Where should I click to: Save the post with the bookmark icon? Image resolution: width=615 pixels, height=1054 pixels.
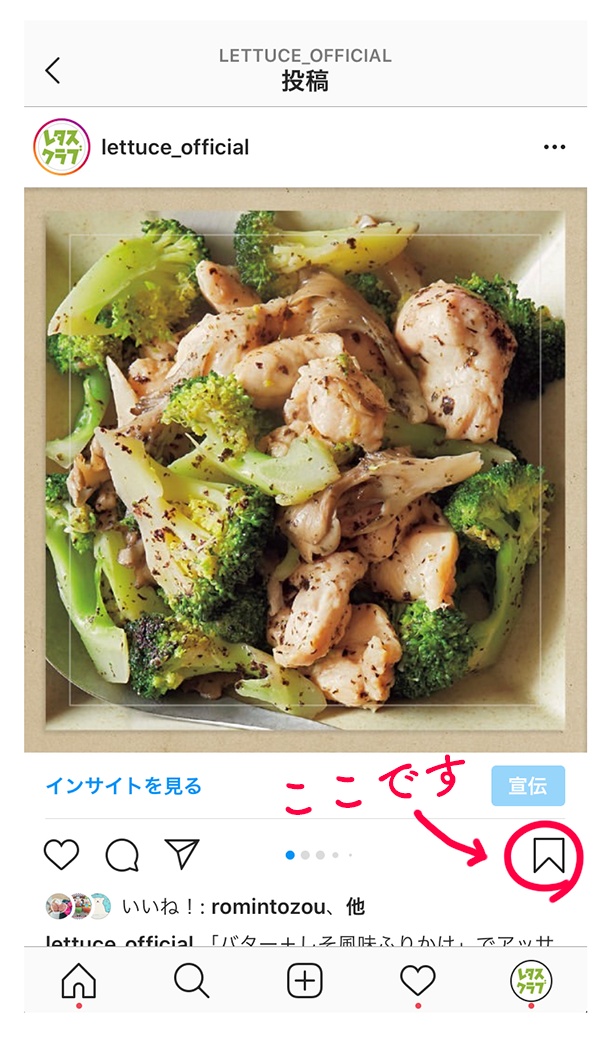[548, 855]
